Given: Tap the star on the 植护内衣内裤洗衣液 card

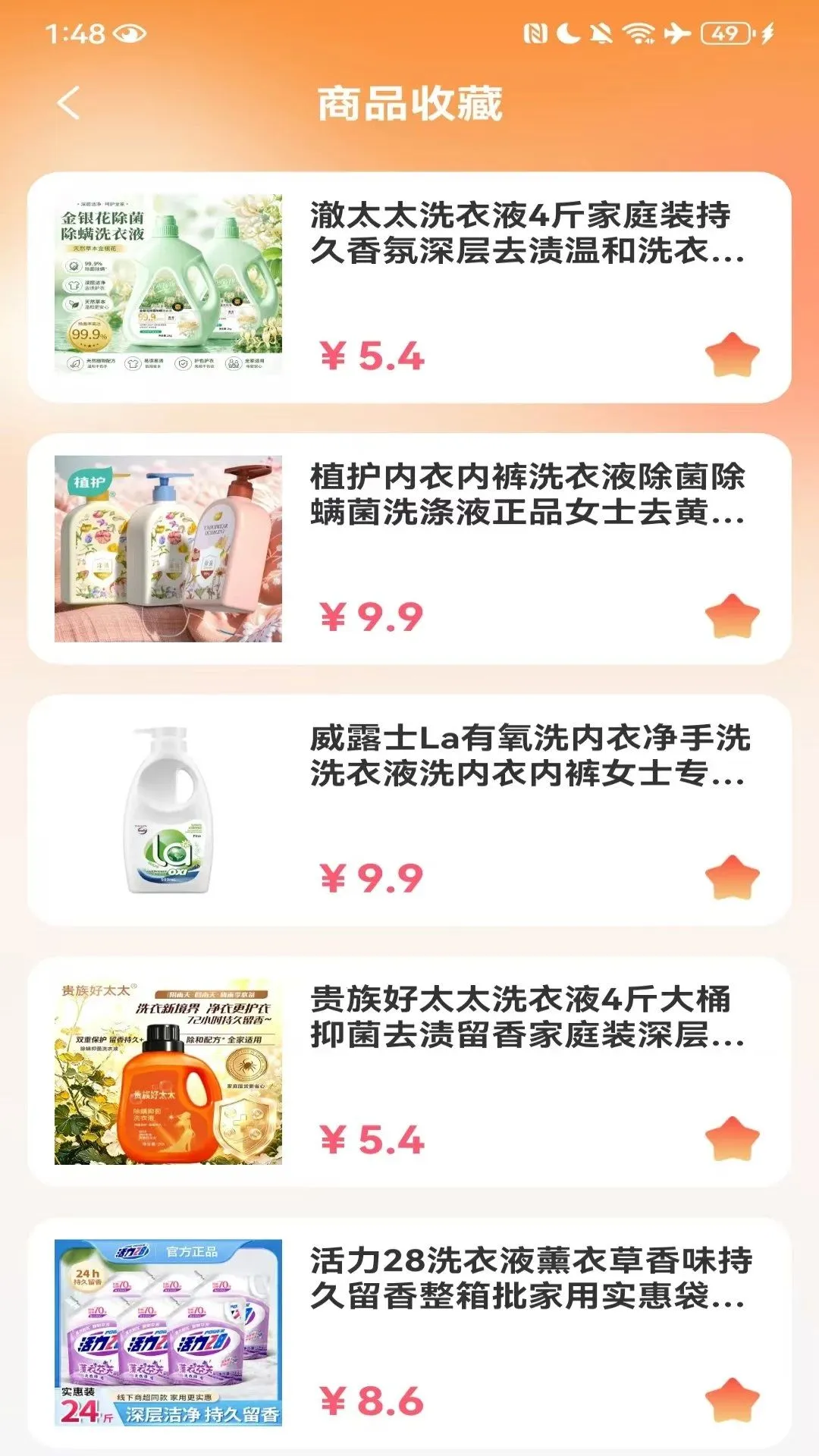Looking at the screenshot, I should 732,616.
